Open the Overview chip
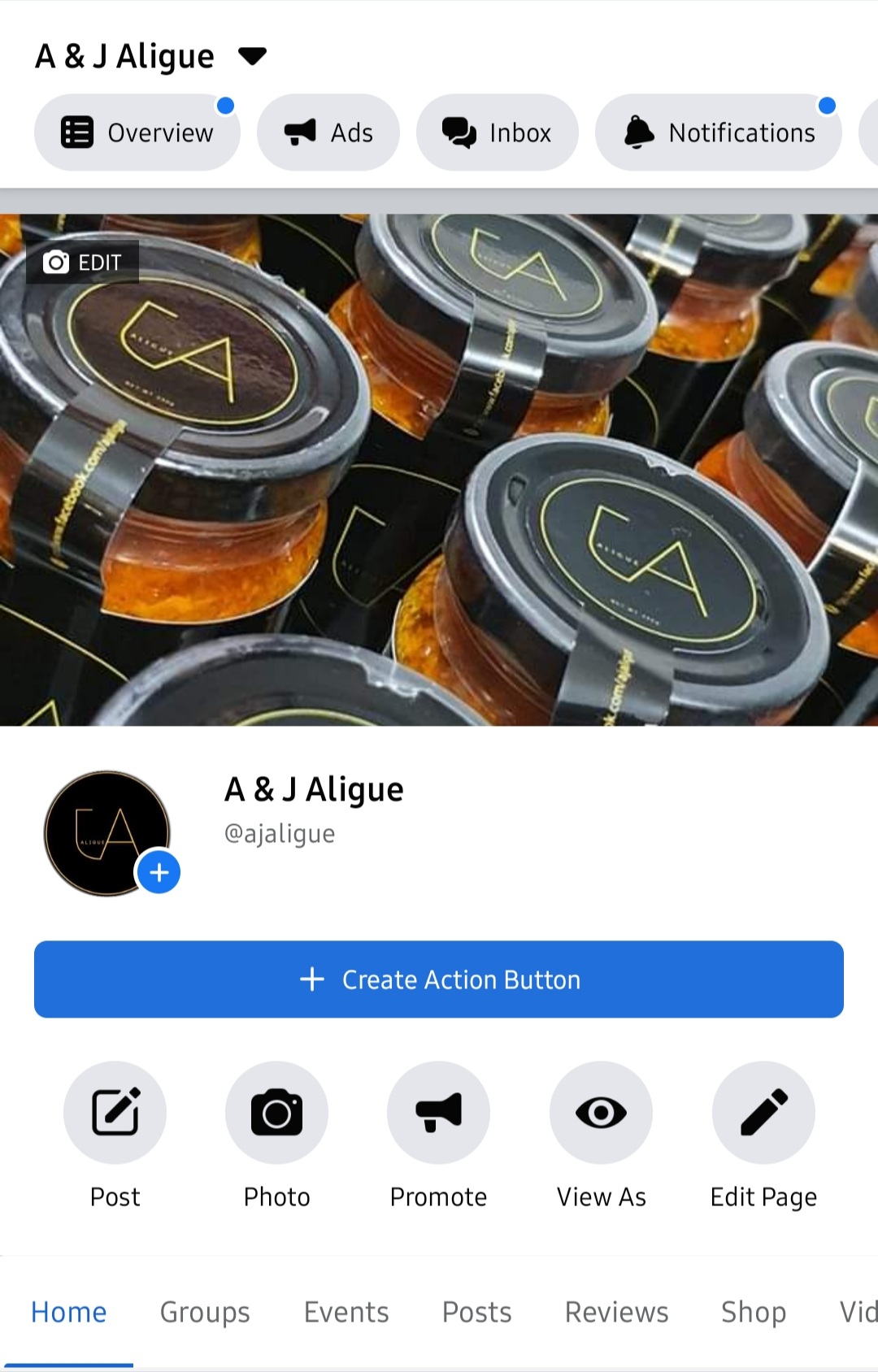The image size is (878, 1372). (137, 132)
